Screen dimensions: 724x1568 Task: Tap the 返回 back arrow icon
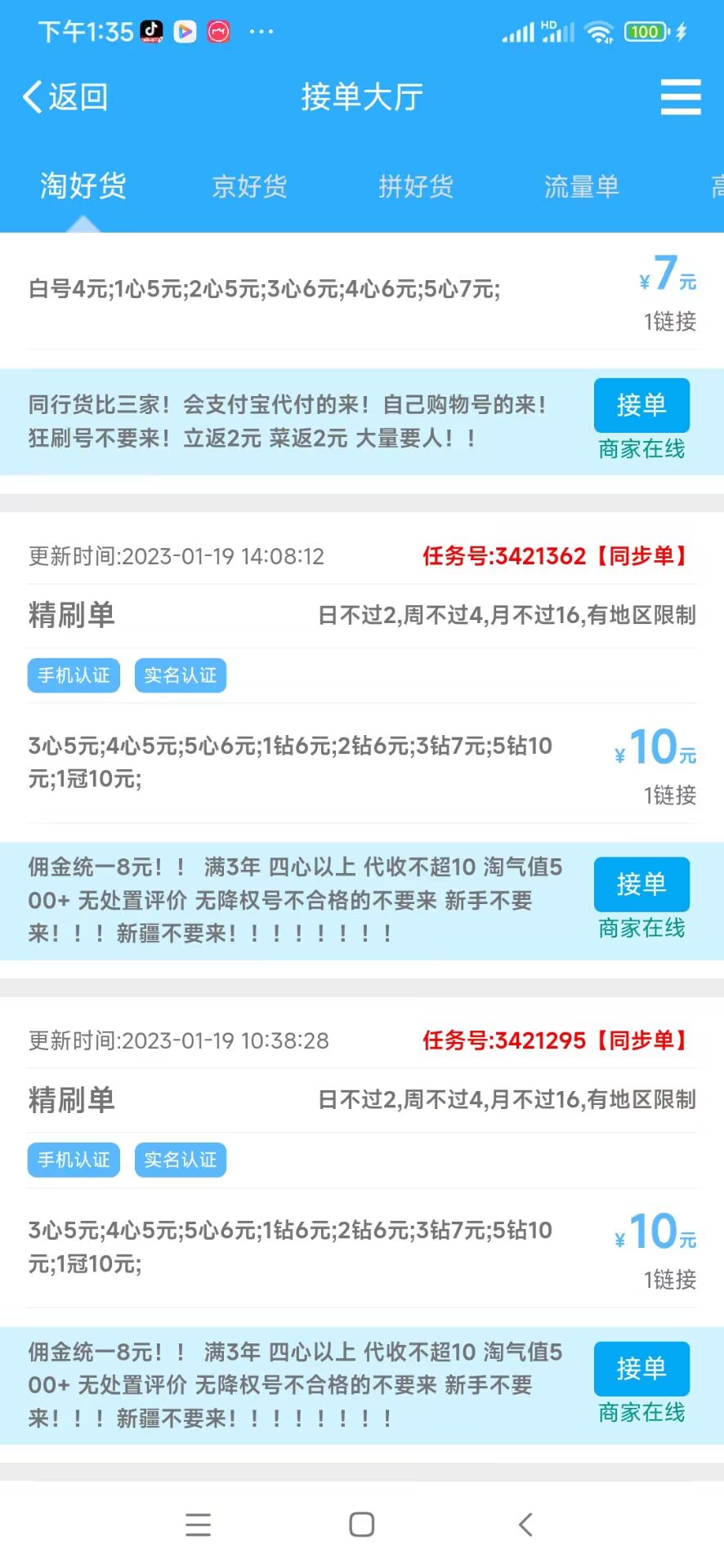pyautogui.click(x=33, y=96)
